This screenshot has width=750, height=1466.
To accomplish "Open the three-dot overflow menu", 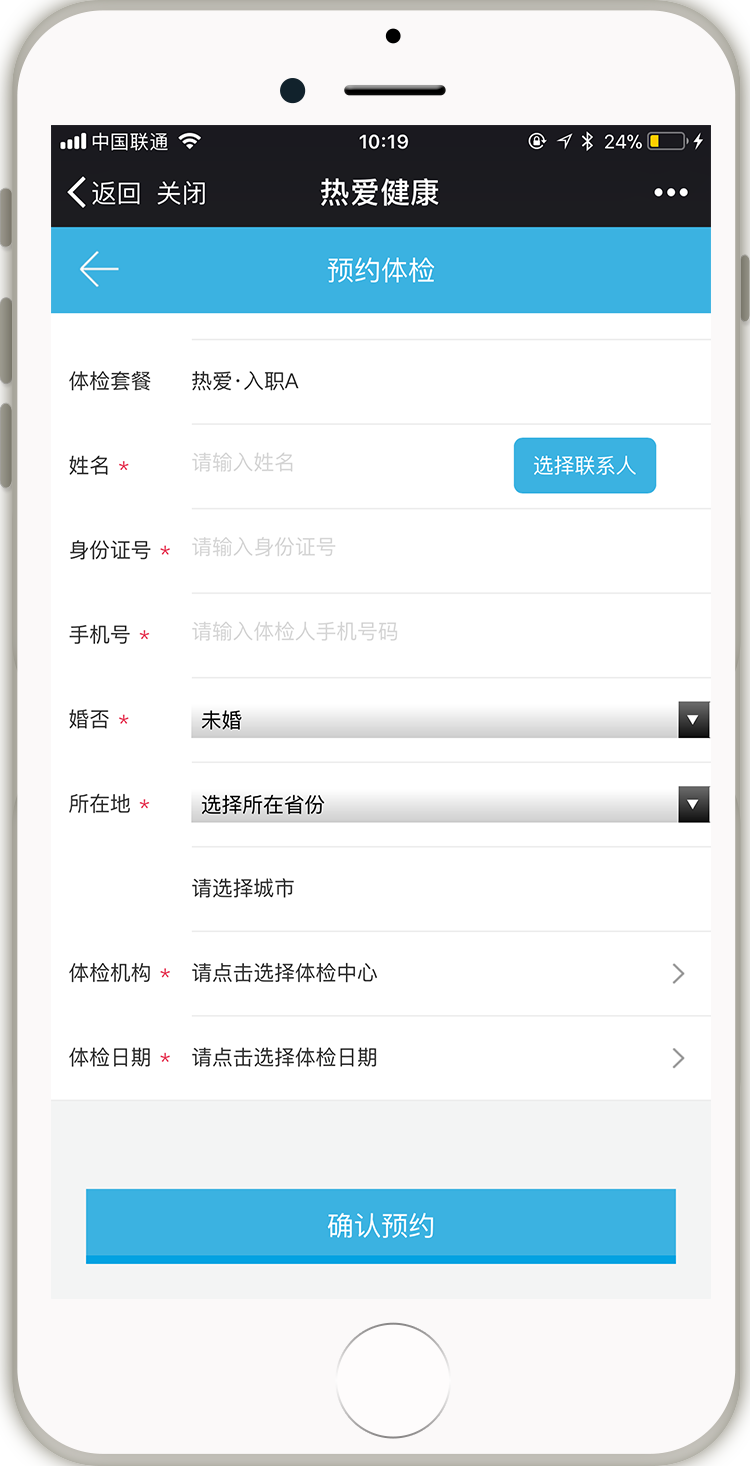I will pos(670,193).
